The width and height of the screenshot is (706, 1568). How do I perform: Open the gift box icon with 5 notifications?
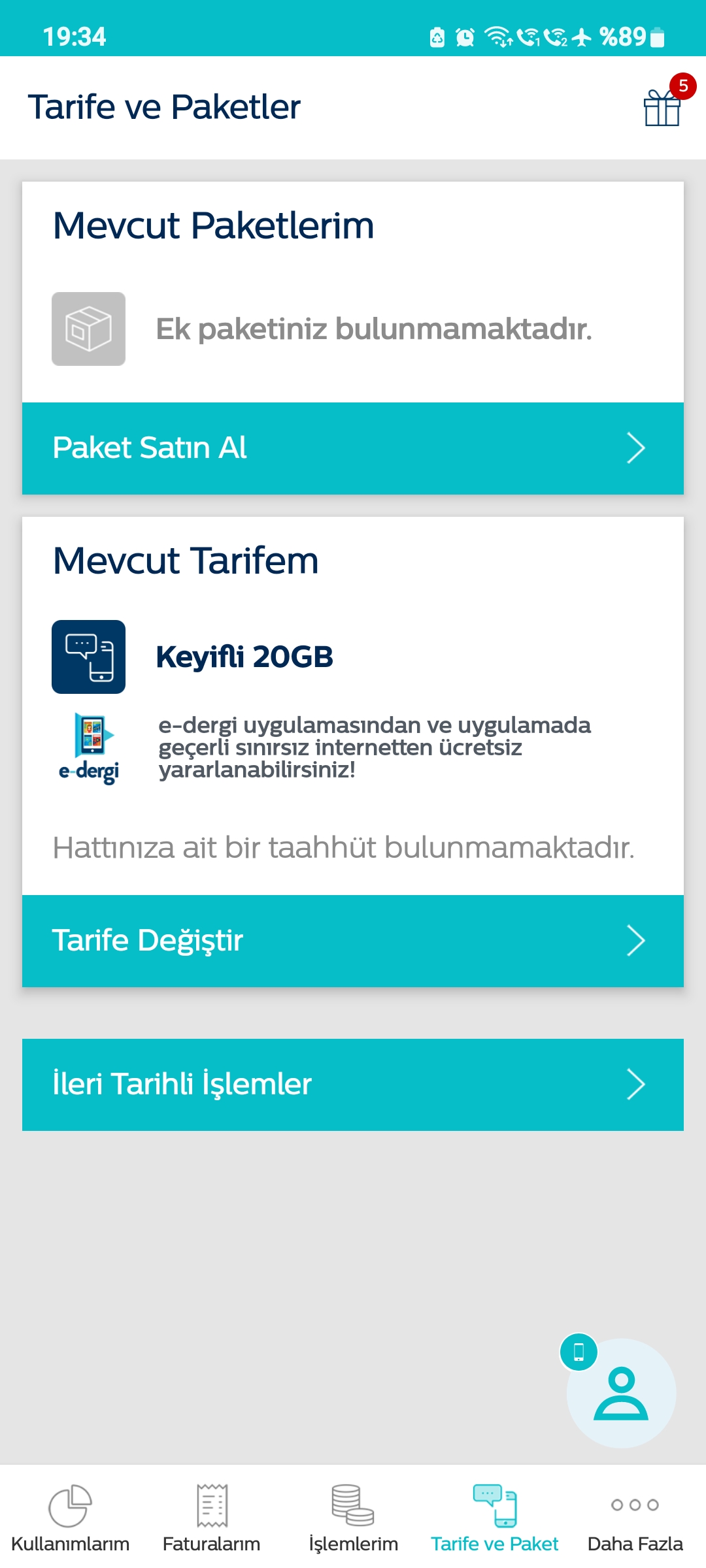663,106
